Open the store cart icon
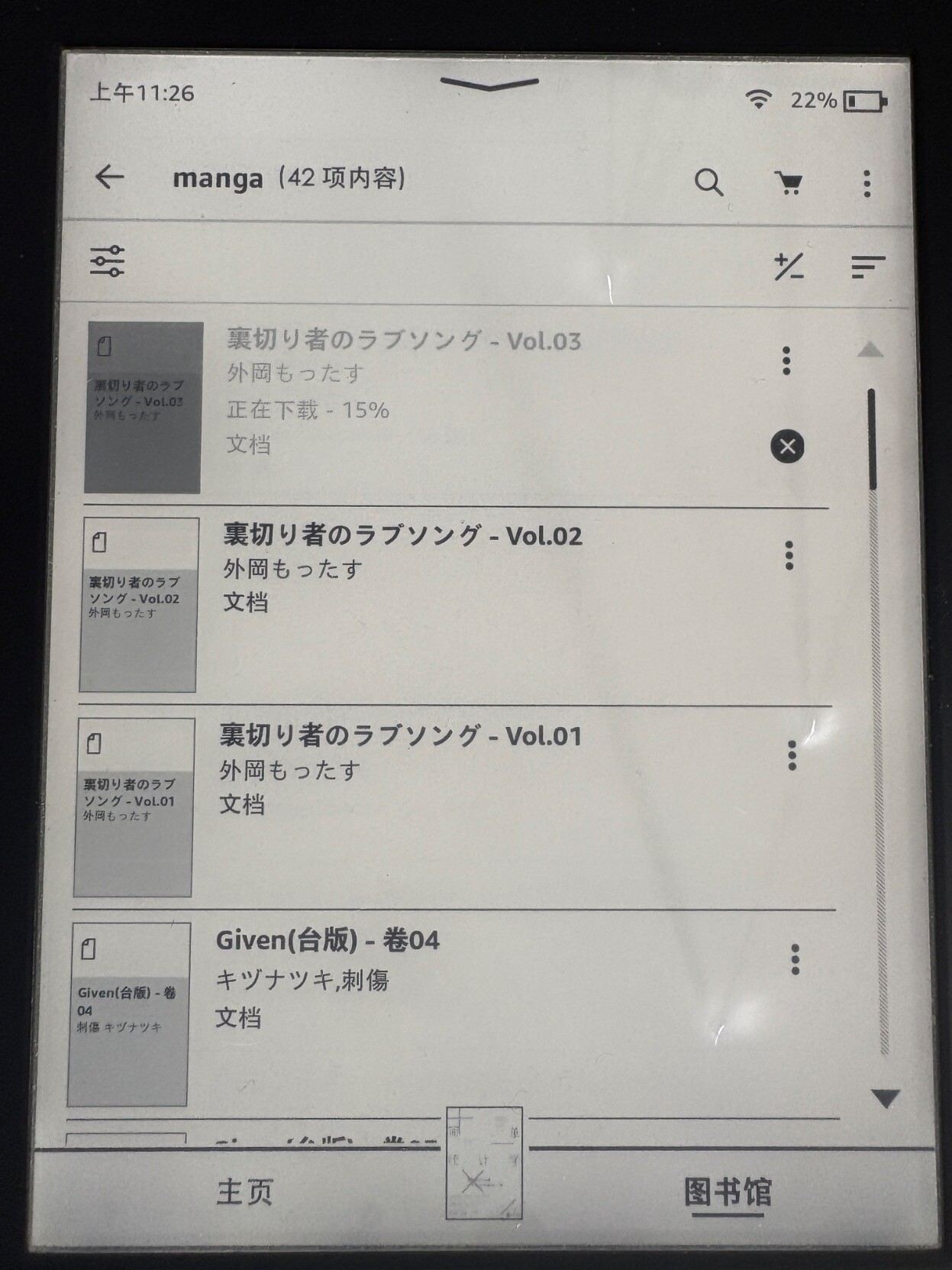Screen dimensions: 952x1270 pos(788,183)
